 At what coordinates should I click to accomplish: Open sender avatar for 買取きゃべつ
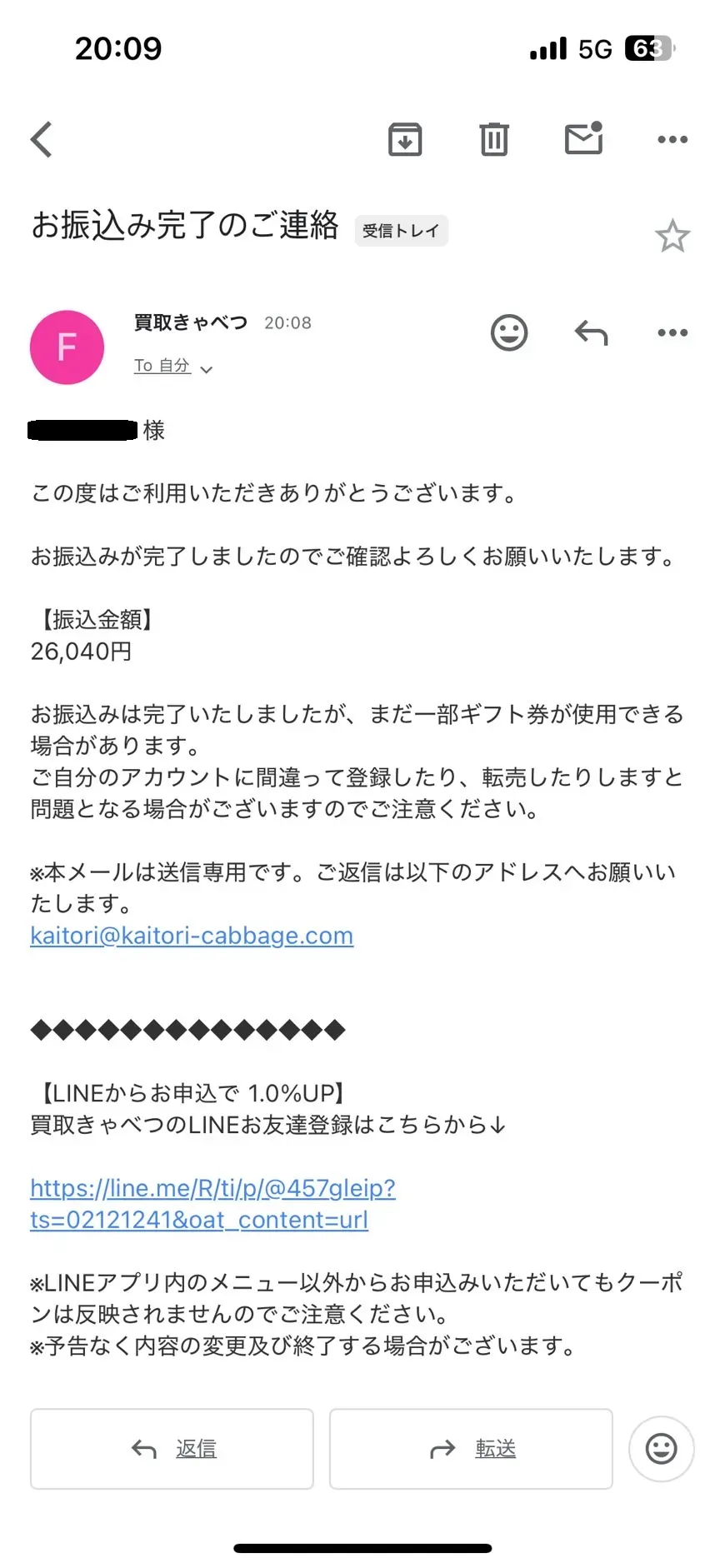tap(67, 347)
